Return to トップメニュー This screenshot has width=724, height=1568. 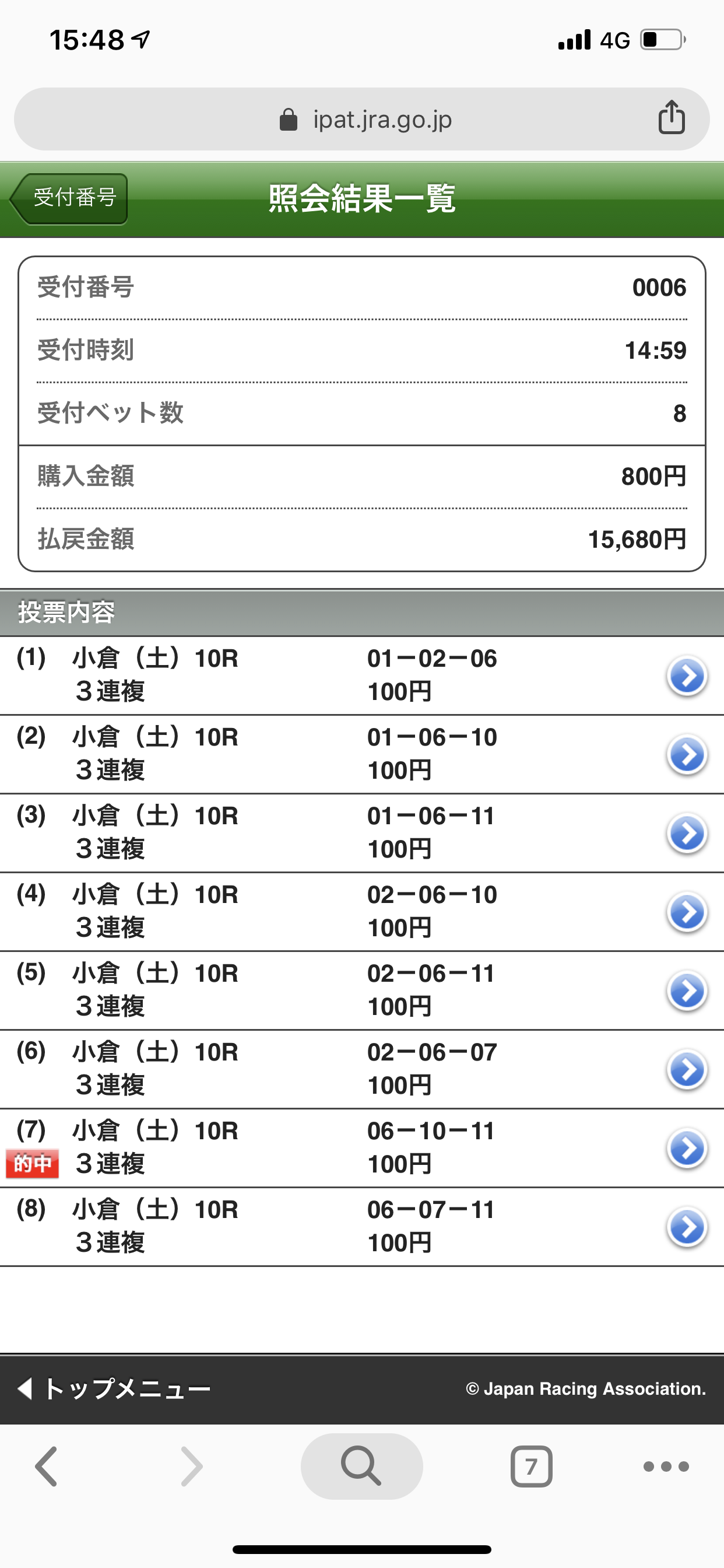pyautogui.click(x=114, y=1388)
